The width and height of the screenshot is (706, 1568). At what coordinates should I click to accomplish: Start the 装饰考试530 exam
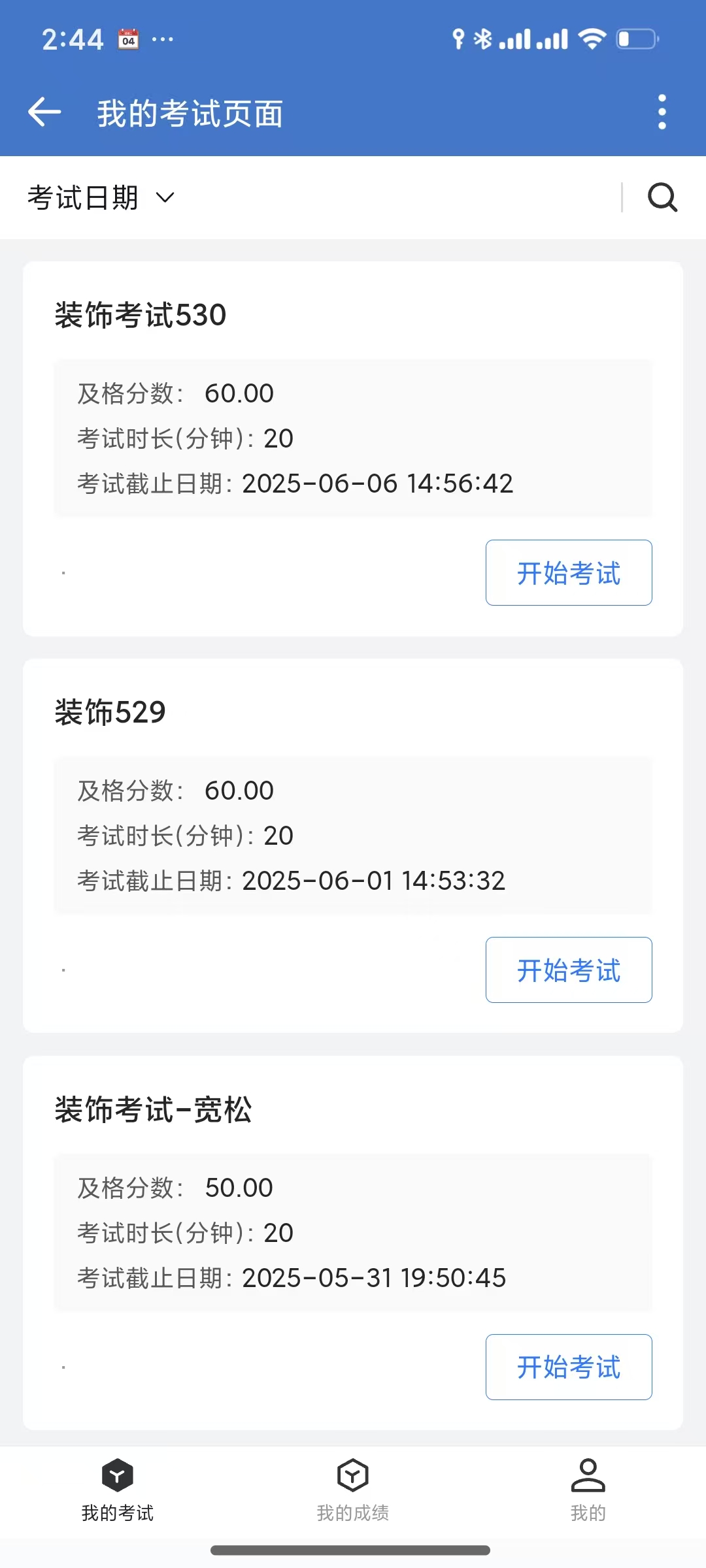[568, 573]
